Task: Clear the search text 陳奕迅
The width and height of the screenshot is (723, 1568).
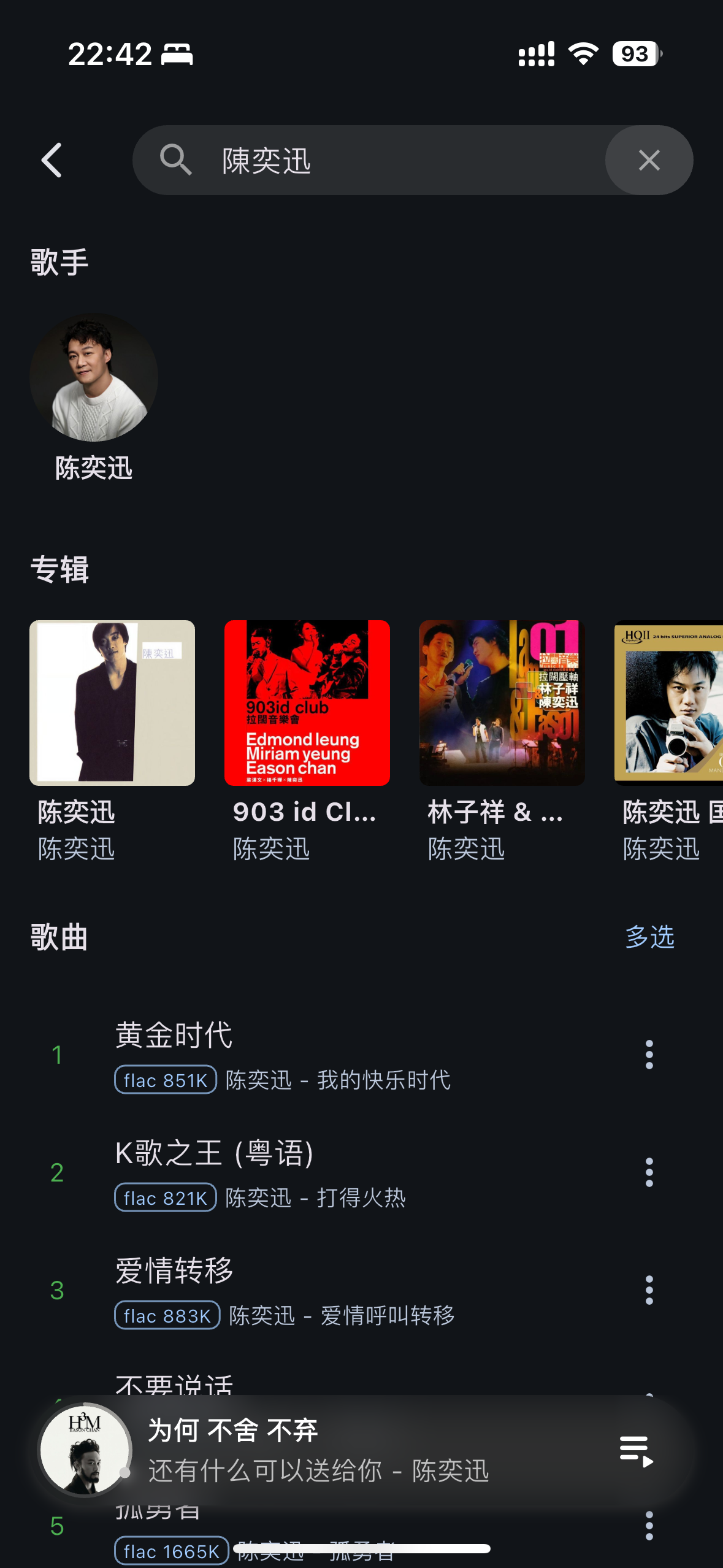Action: pos(649,161)
